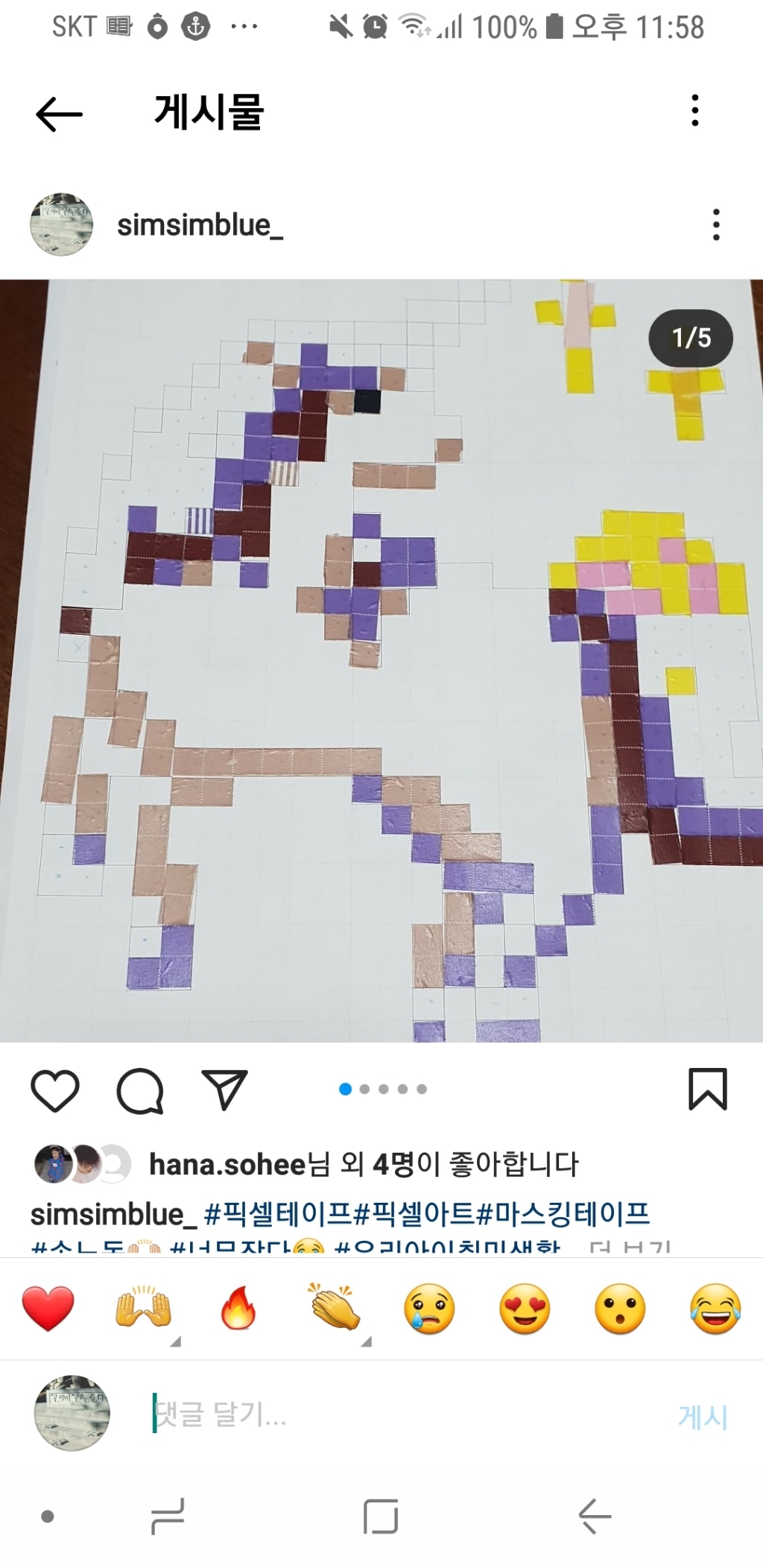
Task: Insert the red heart emoji
Action: coord(48,1308)
